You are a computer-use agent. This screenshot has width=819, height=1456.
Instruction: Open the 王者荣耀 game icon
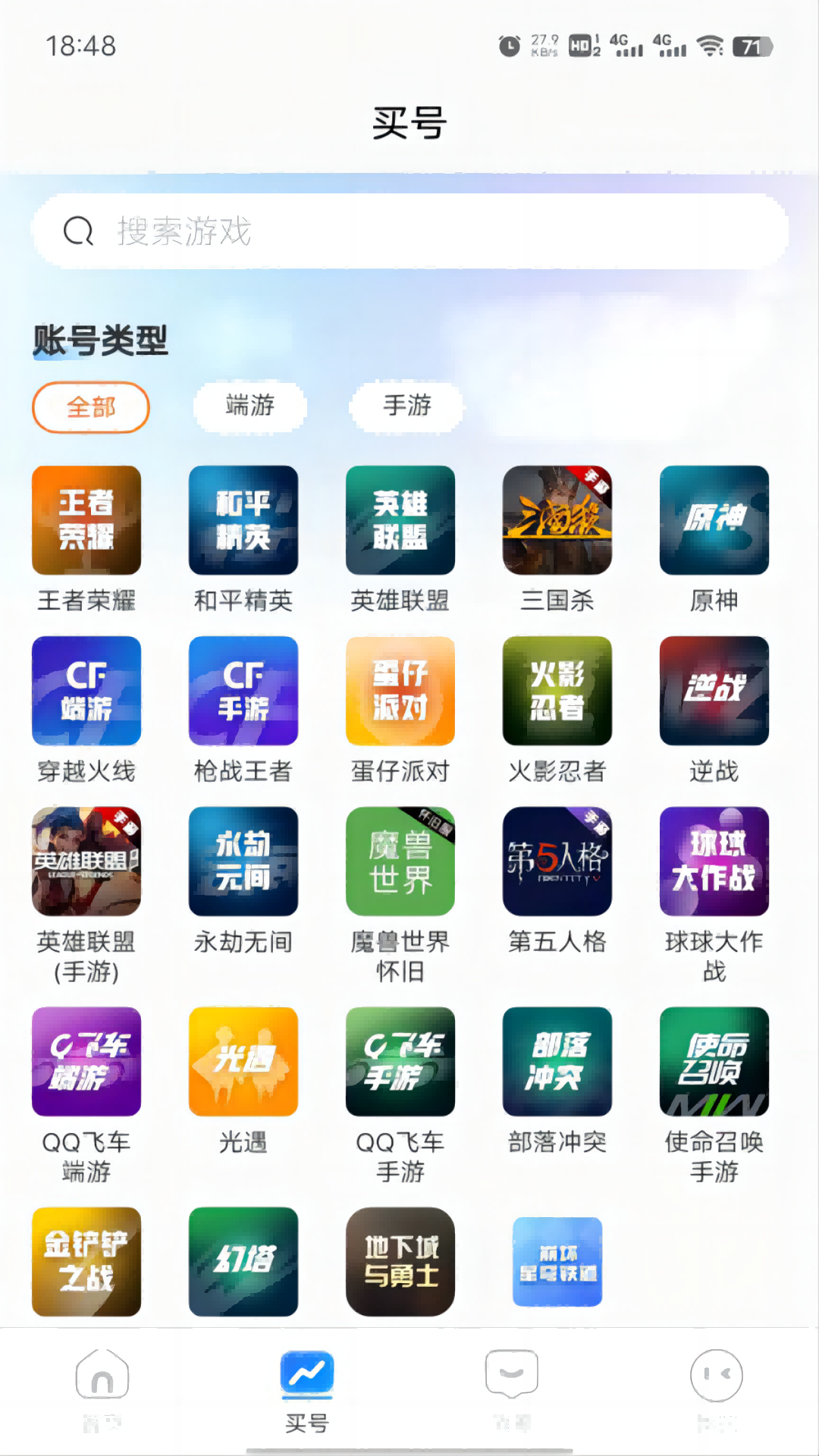click(x=86, y=519)
